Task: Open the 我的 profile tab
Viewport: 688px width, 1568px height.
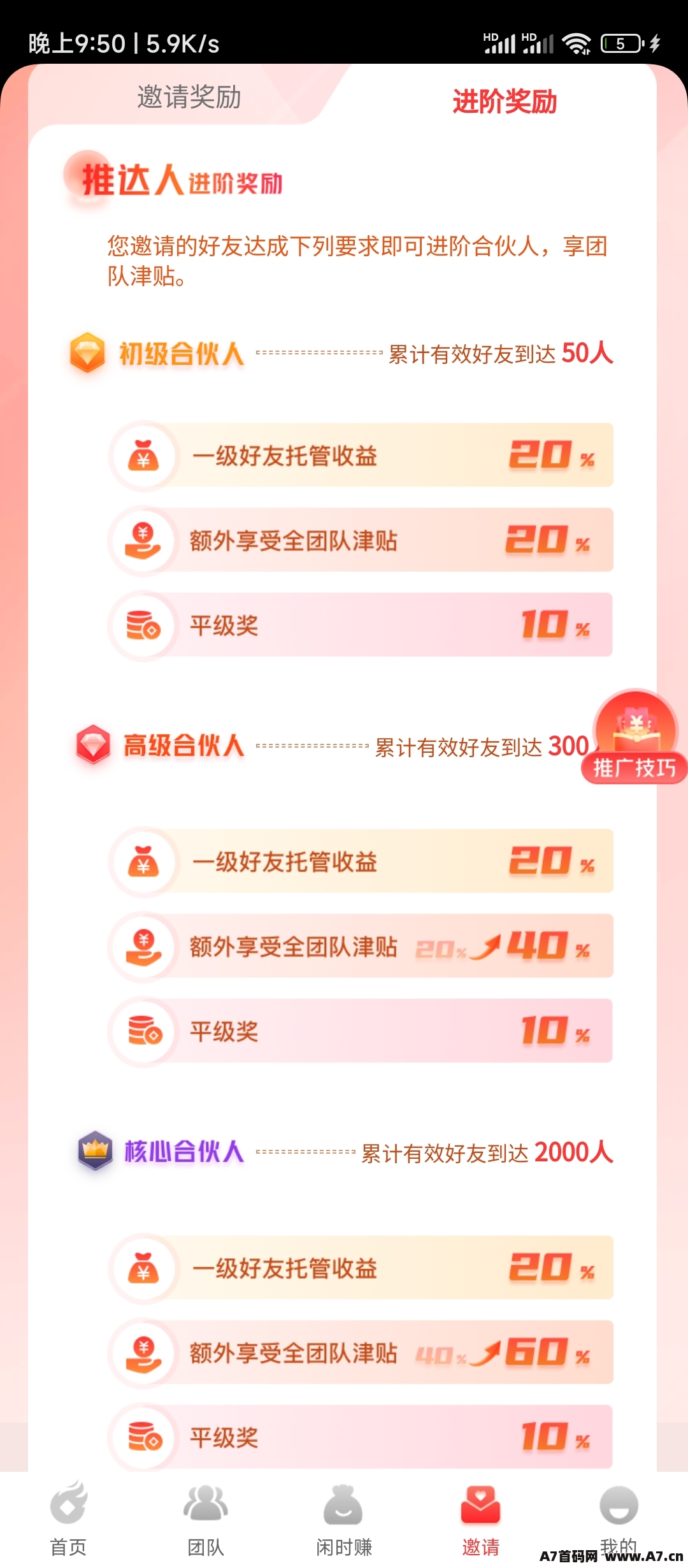Action: click(619, 1520)
